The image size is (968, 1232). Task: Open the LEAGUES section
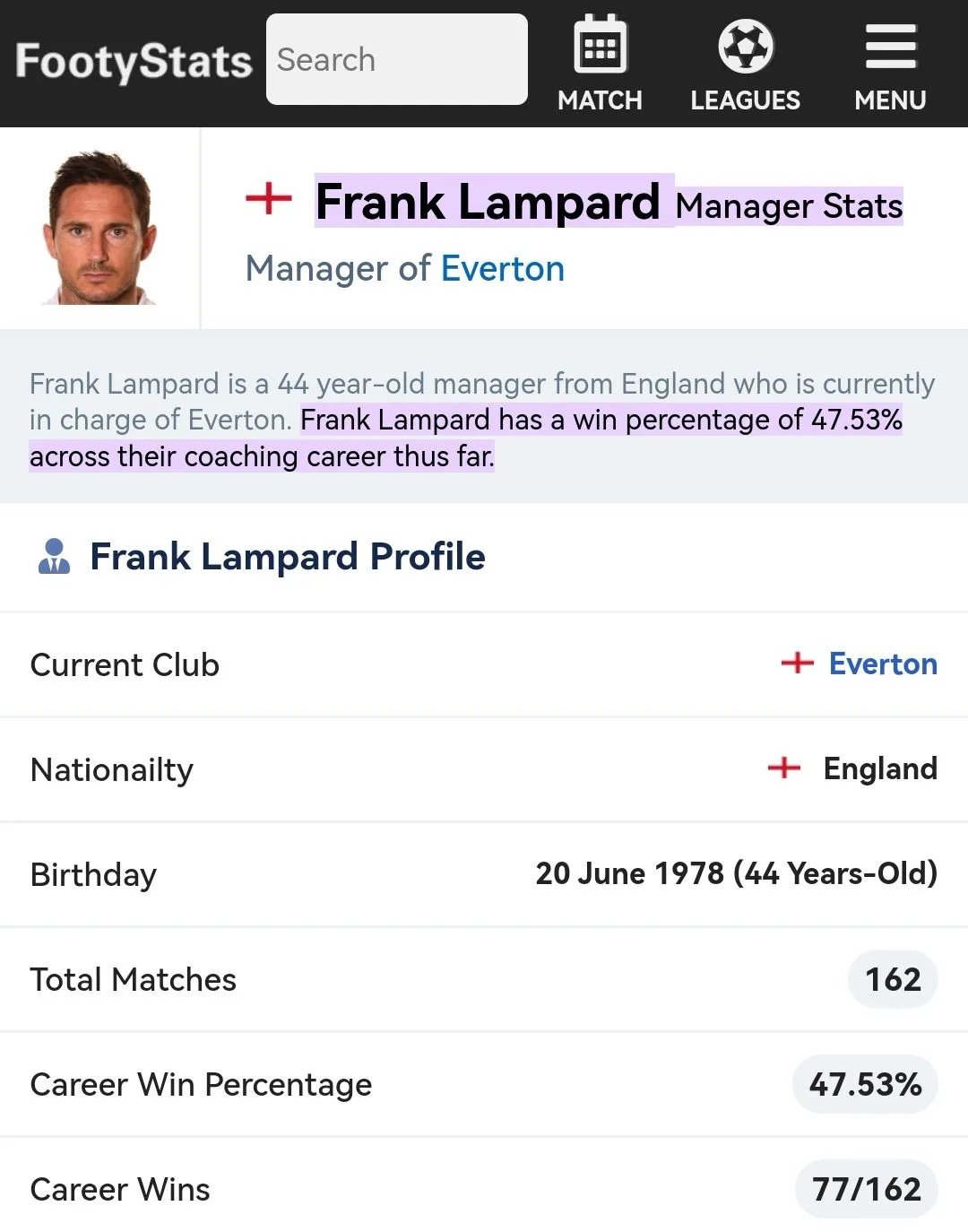click(x=745, y=64)
